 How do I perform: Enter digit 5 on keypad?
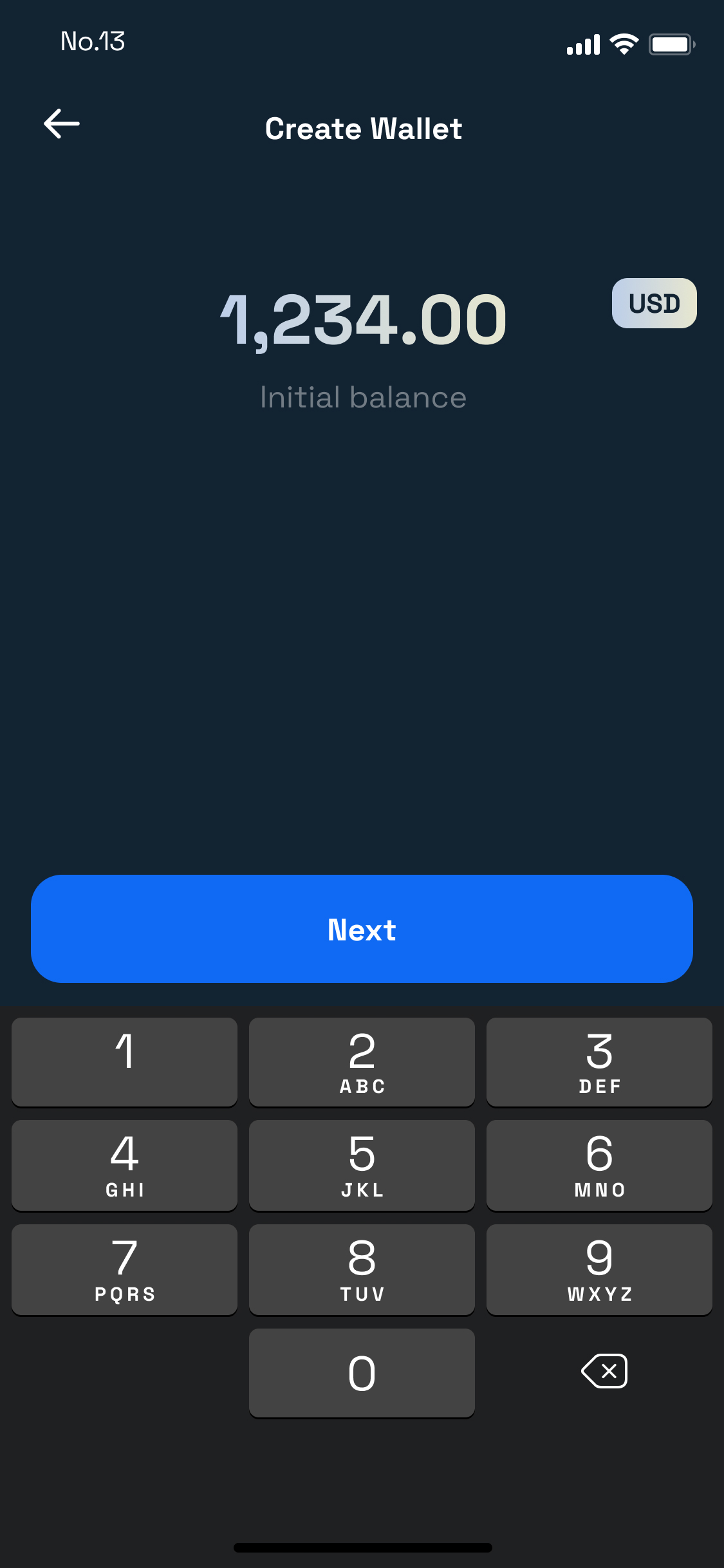pos(362,1165)
